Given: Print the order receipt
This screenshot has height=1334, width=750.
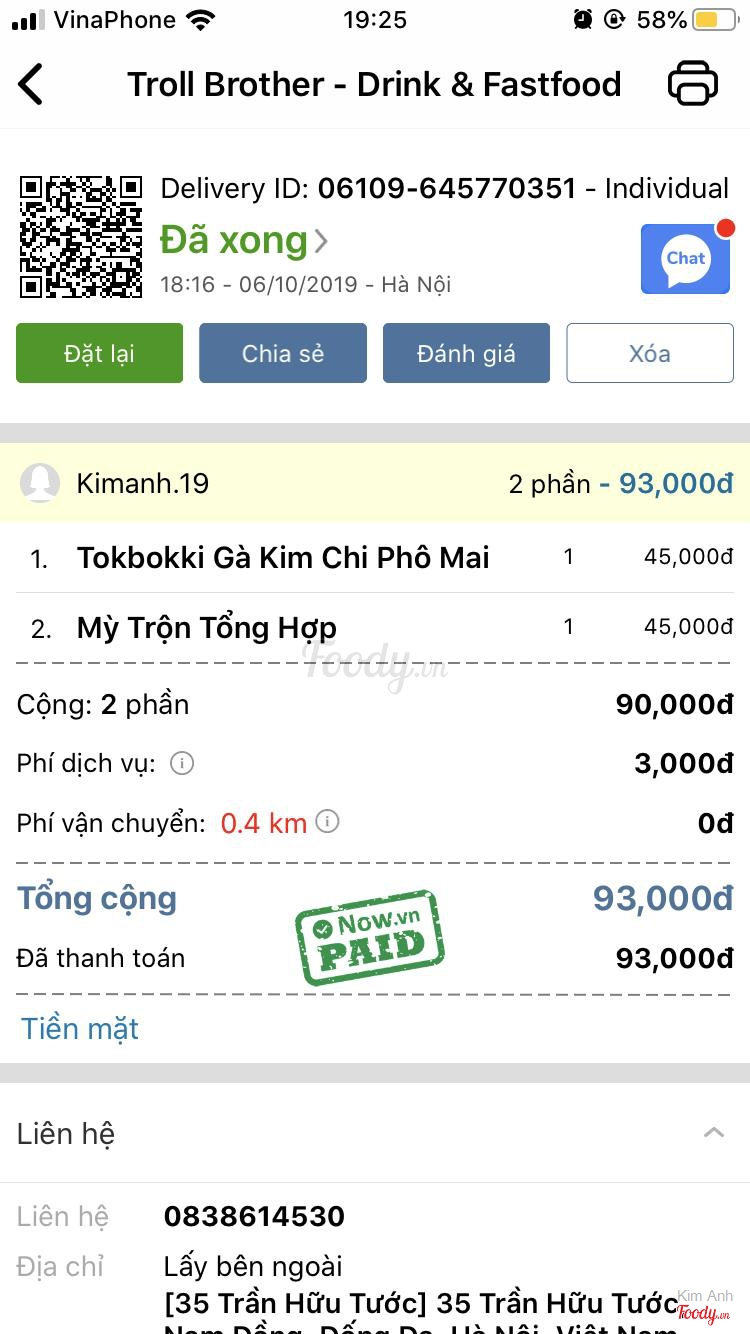Looking at the screenshot, I should pos(693,84).
